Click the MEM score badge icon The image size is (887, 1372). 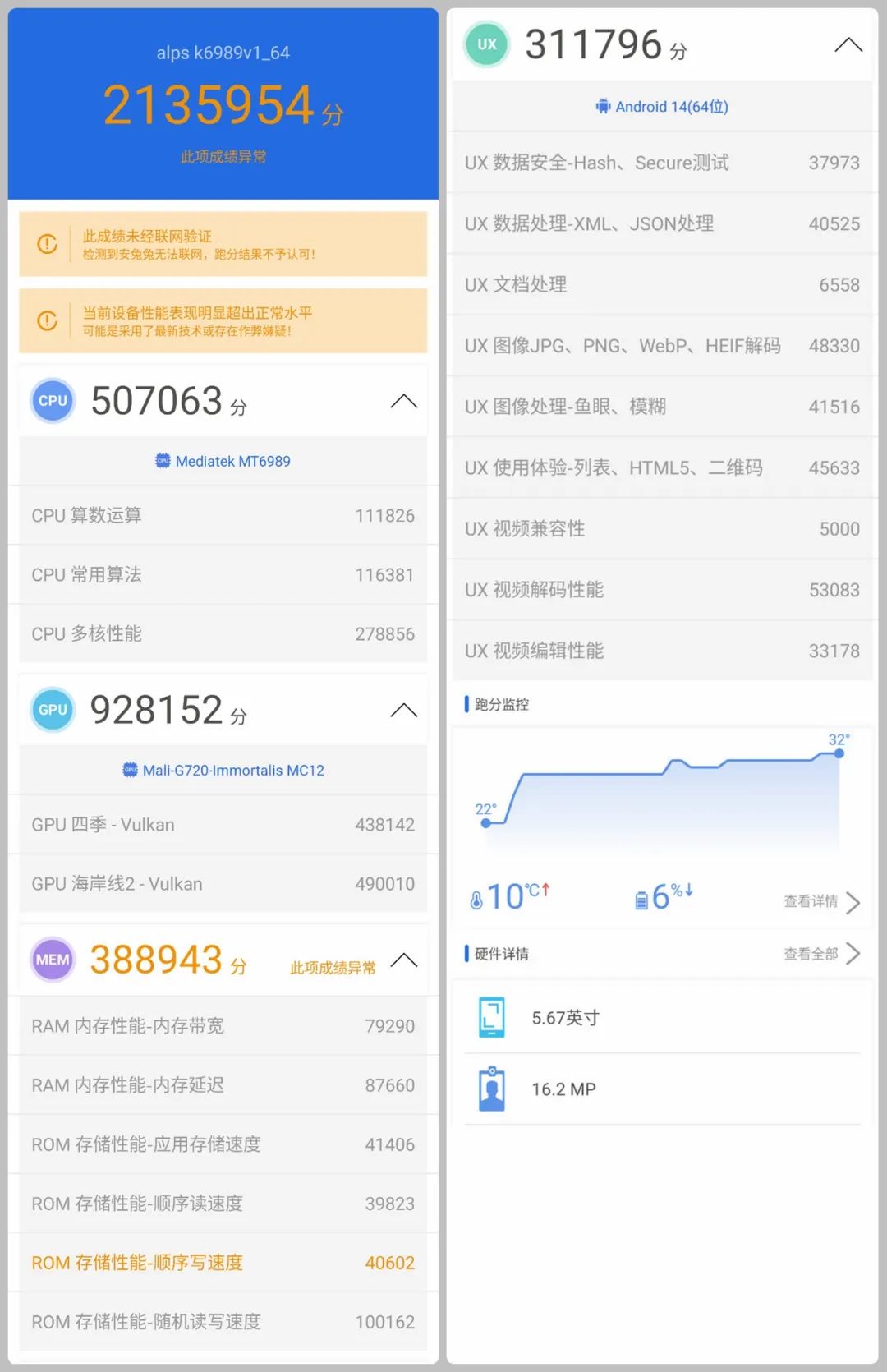pyautogui.click(x=52, y=959)
